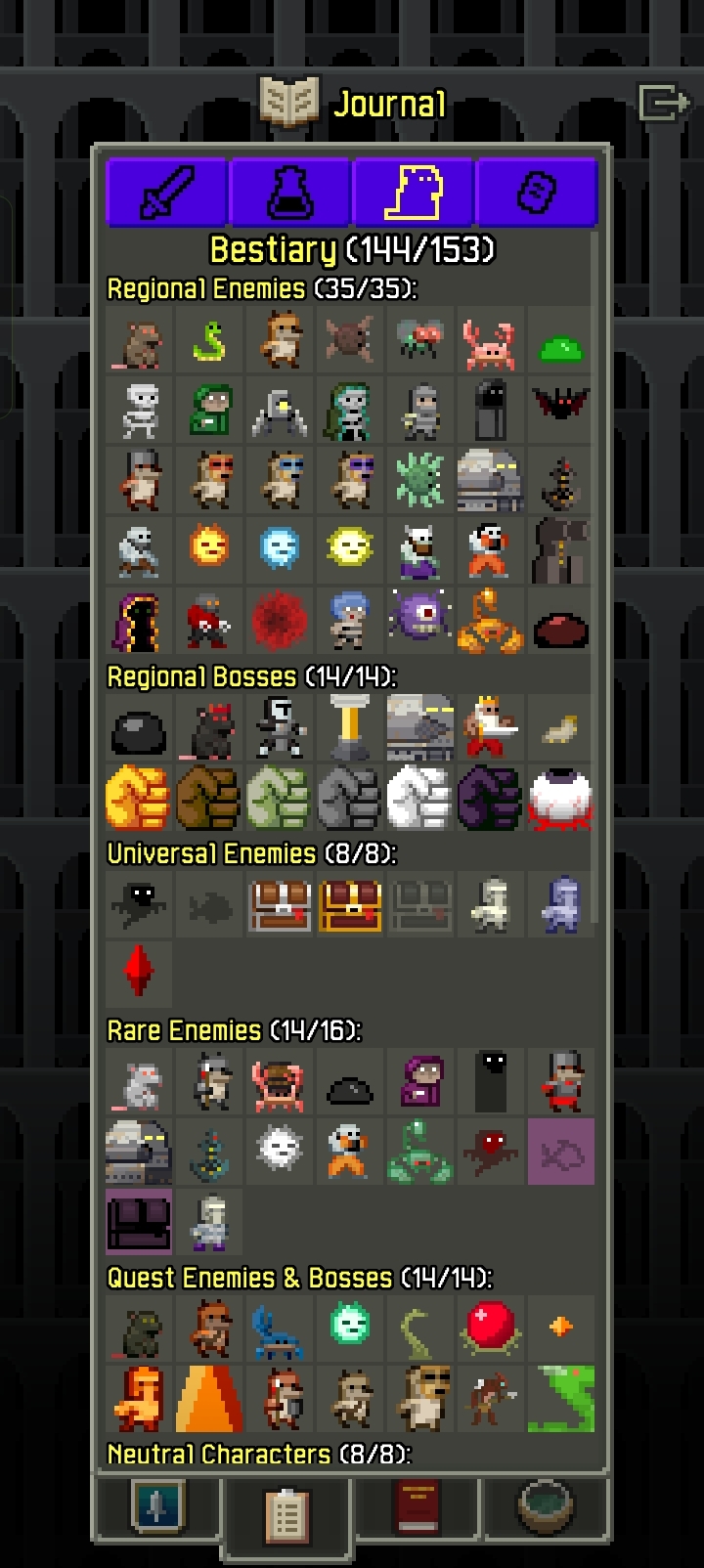Open the pink crab bestiary entry

click(490, 341)
